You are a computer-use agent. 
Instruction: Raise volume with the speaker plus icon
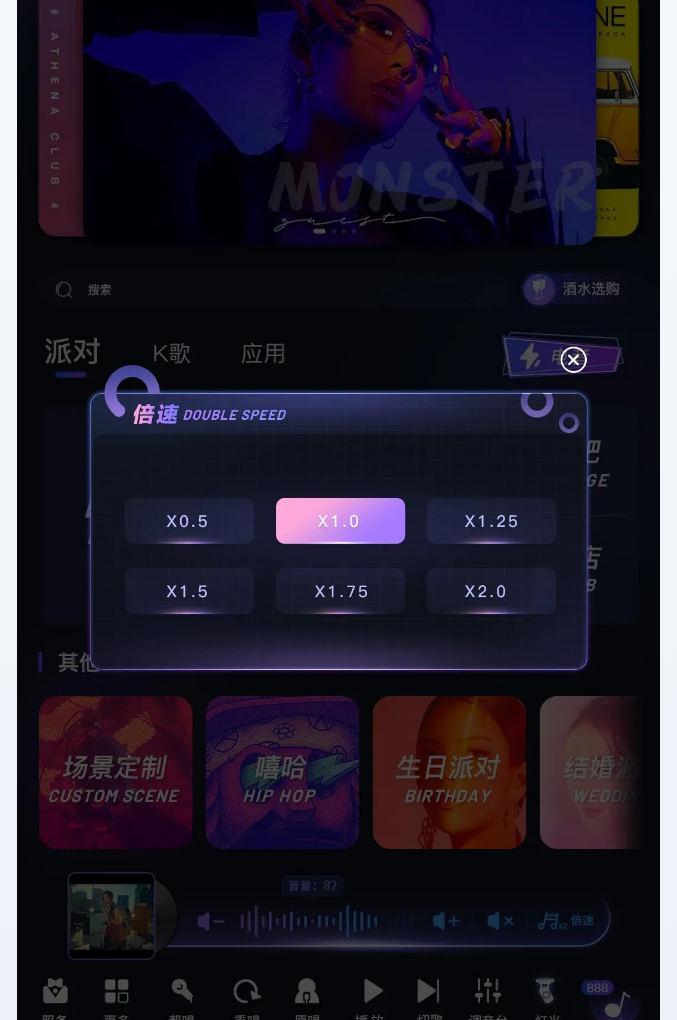point(446,921)
